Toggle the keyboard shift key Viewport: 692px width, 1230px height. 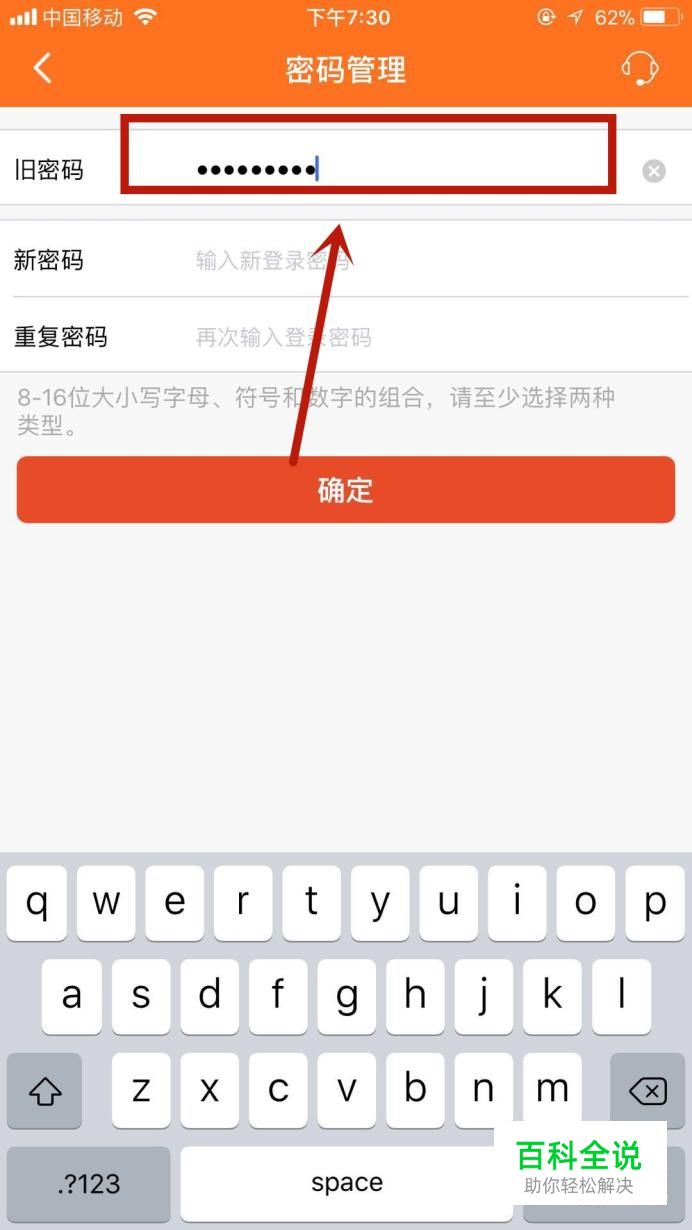click(x=44, y=1090)
